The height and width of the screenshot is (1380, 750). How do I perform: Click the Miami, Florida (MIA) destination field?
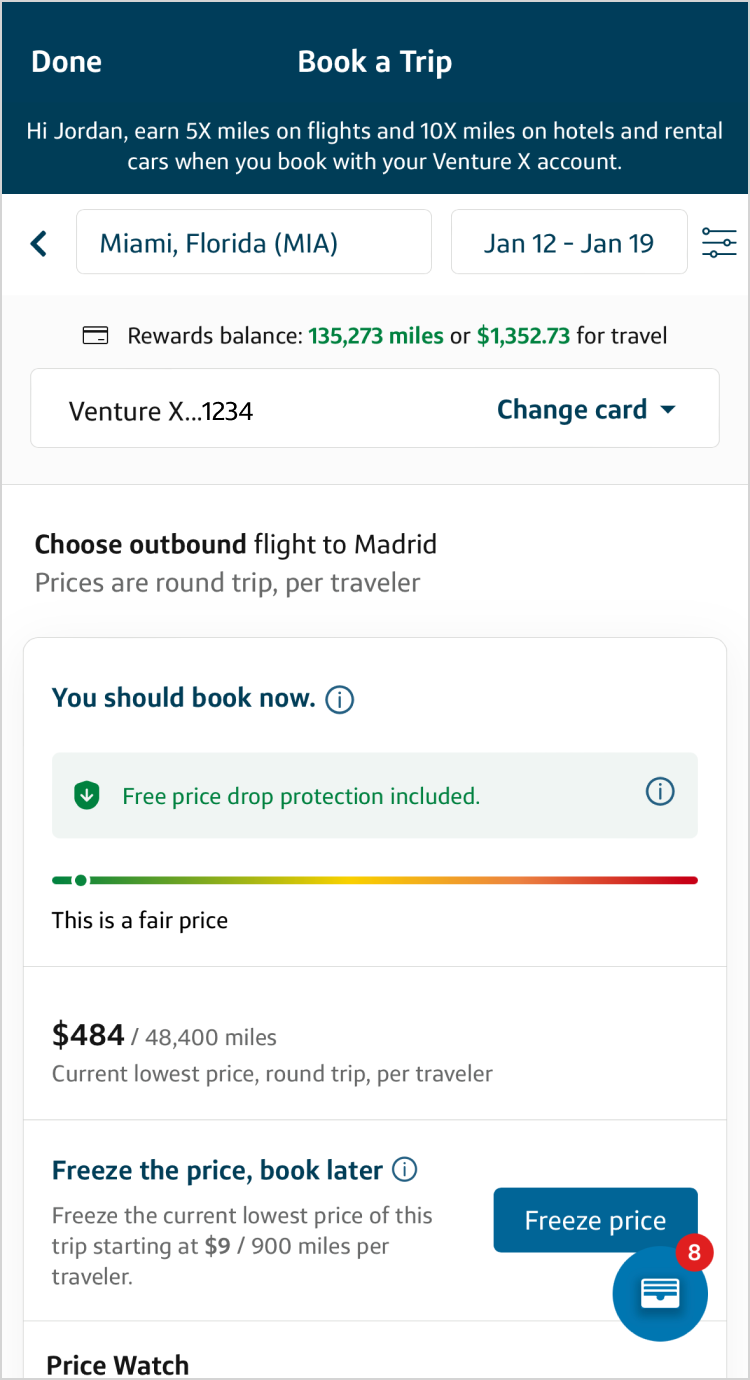click(x=253, y=242)
